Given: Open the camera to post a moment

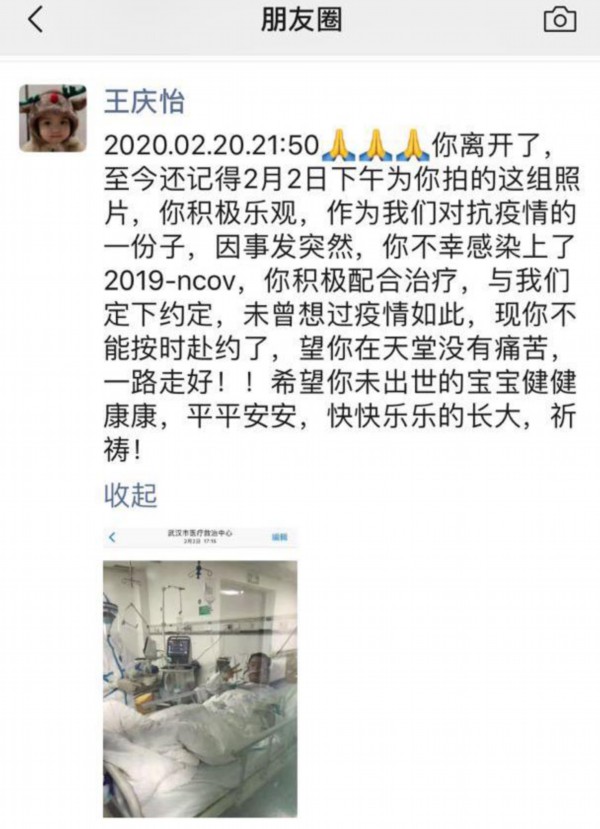Looking at the screenshot, I should click(x=559, y=20).
